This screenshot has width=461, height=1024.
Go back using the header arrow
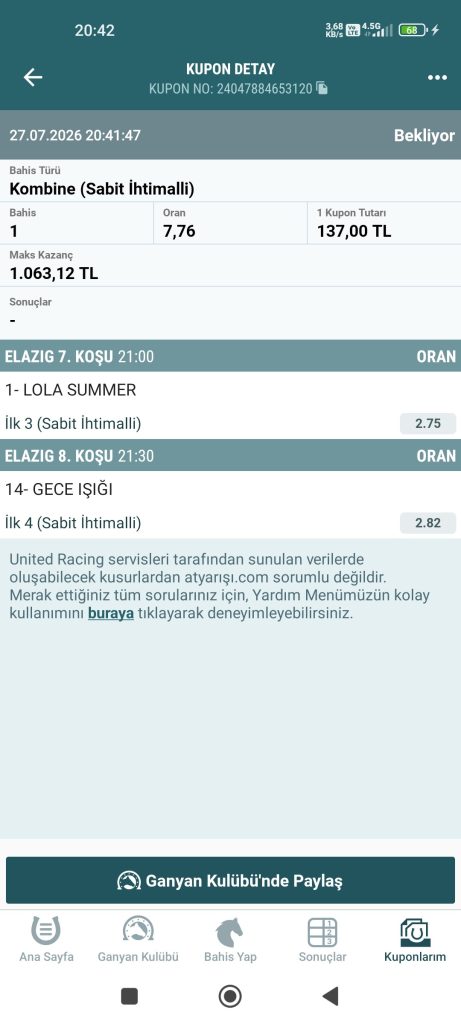[33, 77]
